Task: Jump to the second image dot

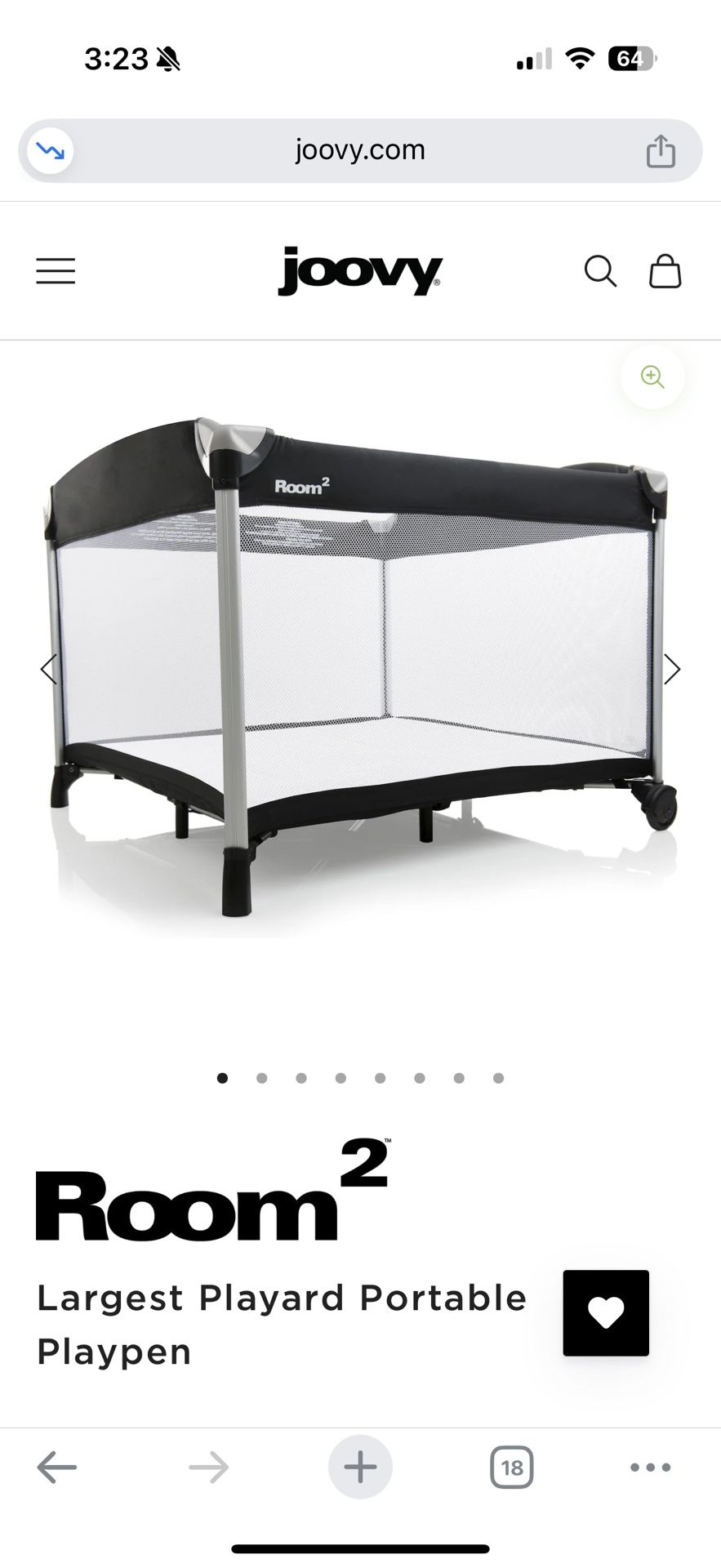Action: 262,1078
